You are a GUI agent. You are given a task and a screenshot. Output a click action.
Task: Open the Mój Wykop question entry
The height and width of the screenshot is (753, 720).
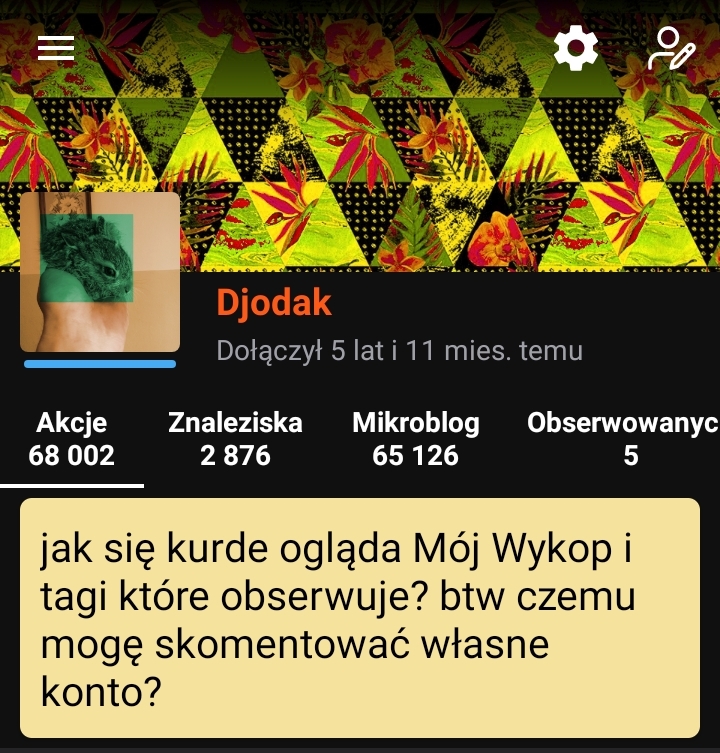360,618
